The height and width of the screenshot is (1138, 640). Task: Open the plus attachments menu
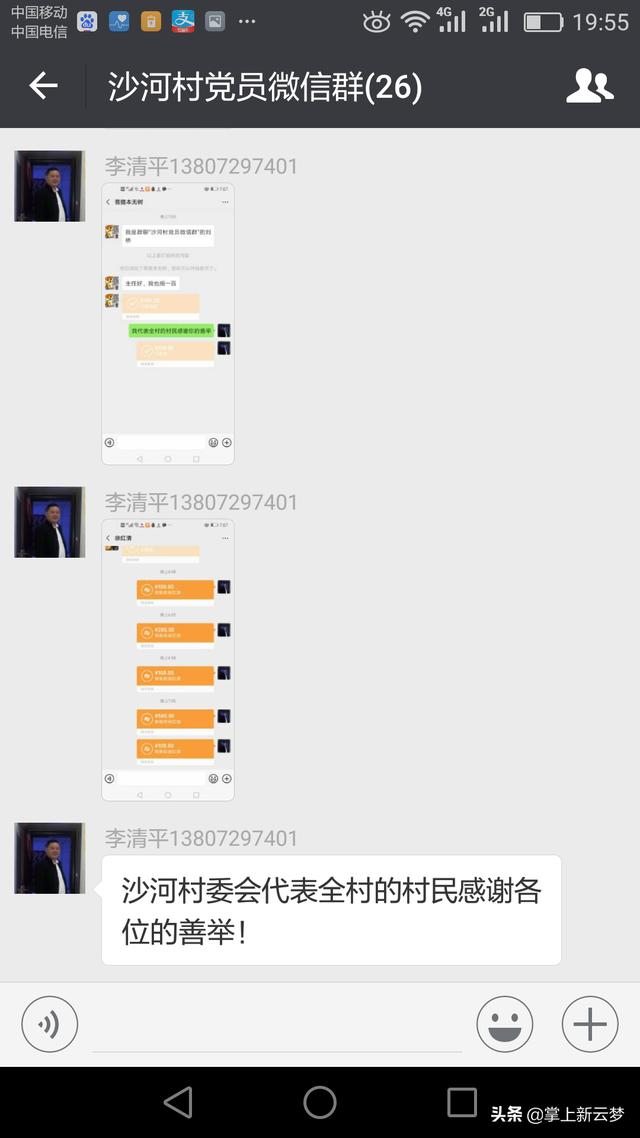click(x=590, y=1024)
